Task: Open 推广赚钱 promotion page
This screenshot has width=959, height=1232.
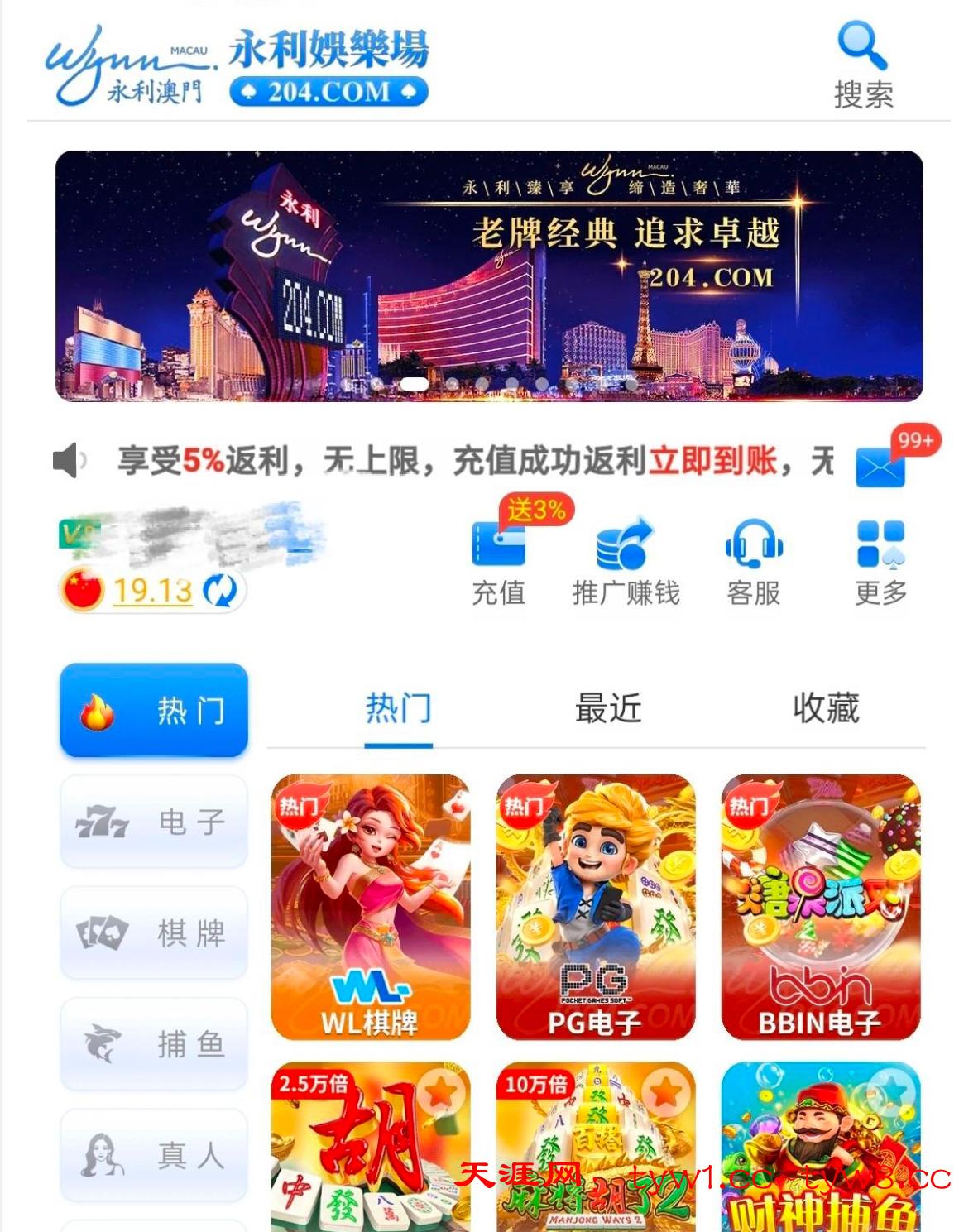Action: click(x=626, y=558)
